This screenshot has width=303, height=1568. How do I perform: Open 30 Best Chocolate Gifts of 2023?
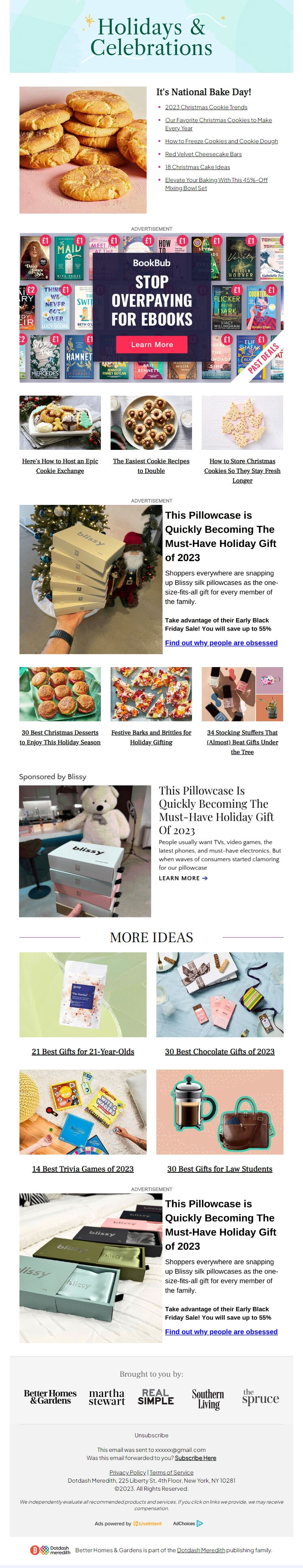(220, 1051)
